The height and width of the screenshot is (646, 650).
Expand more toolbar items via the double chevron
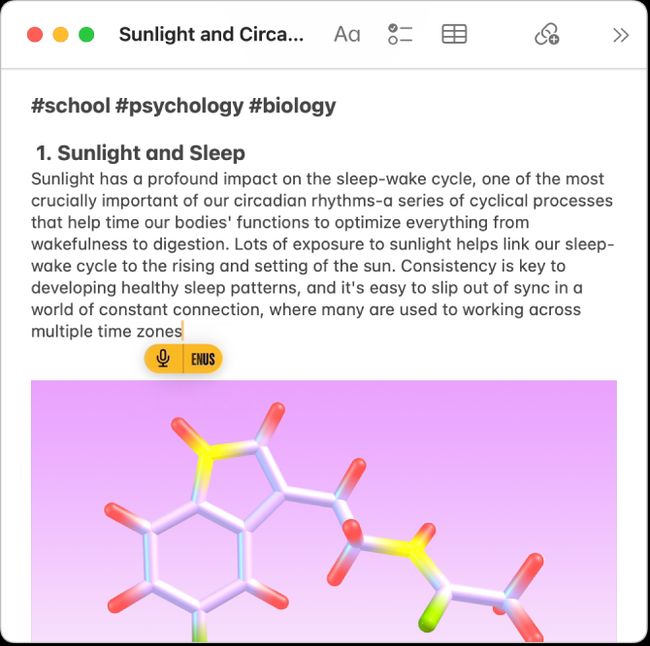[x=621, y=35]
